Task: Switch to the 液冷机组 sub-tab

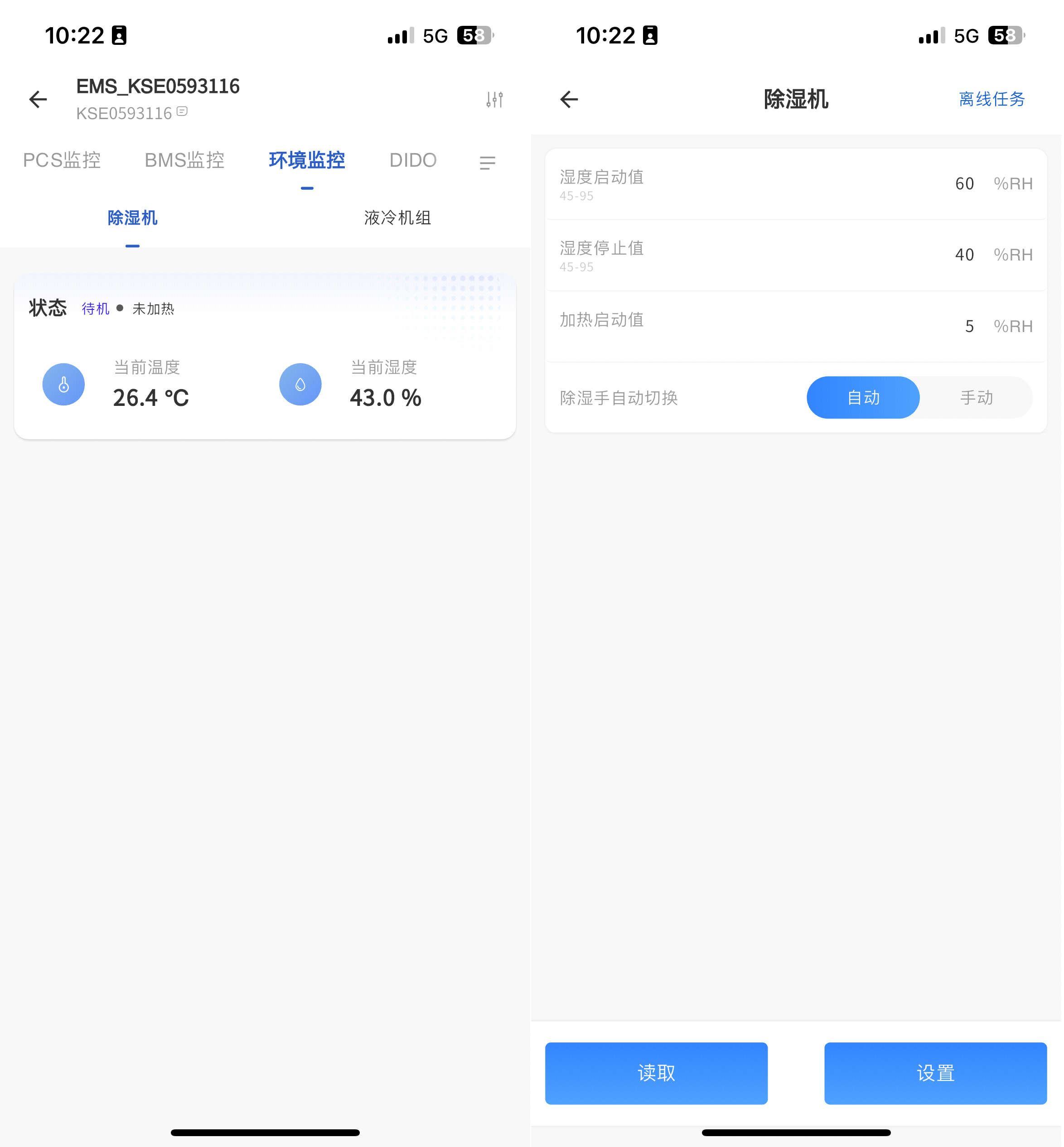Action: click(397, 218)
